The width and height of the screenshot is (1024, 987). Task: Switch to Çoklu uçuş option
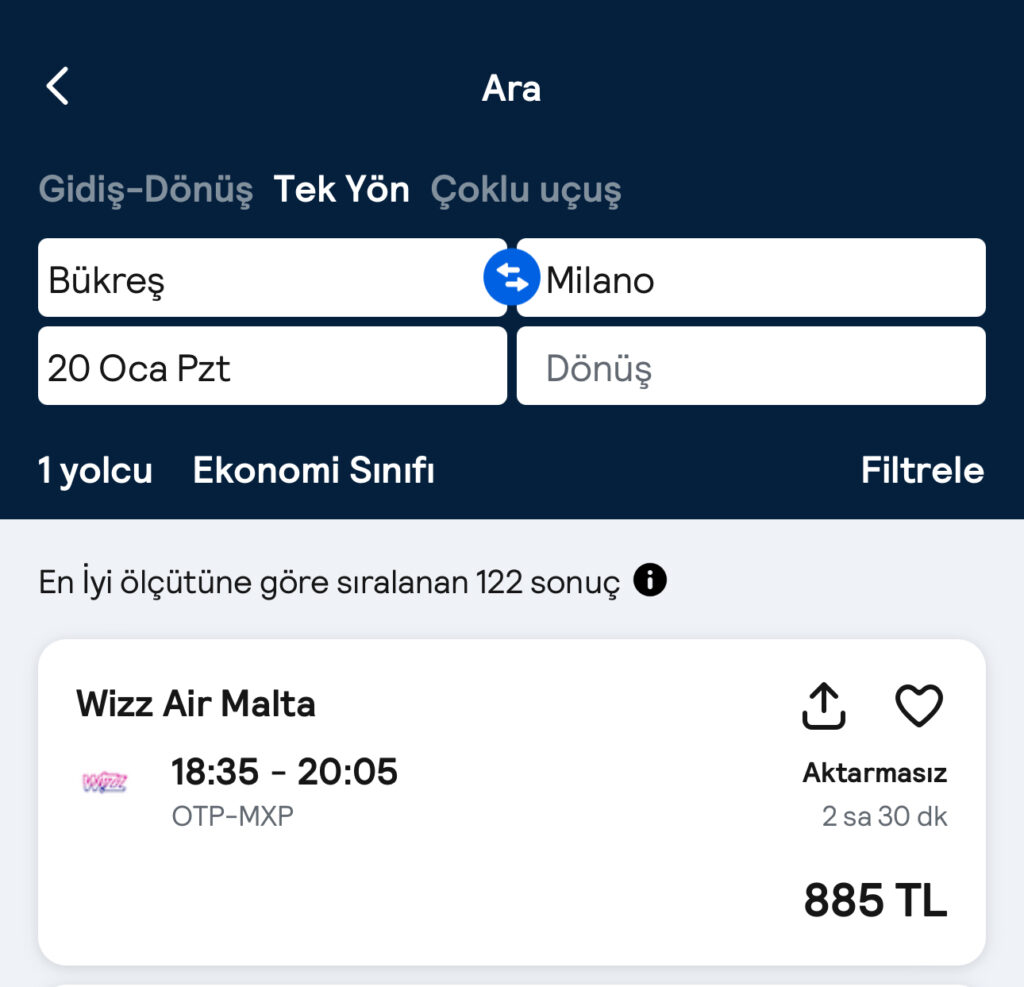click(x=526, y=189)
